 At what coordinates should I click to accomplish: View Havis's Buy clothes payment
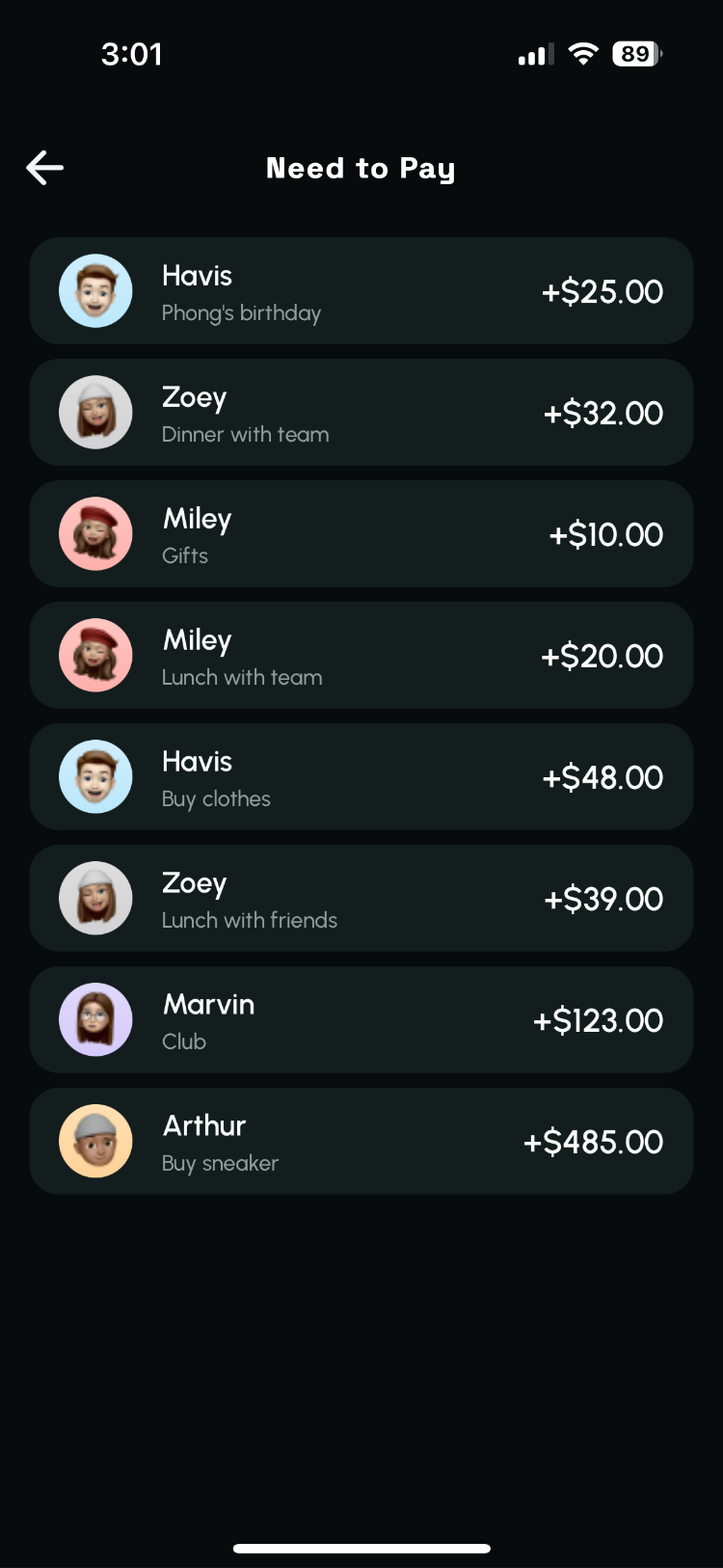pyautogui.click(x=361, y=777)
